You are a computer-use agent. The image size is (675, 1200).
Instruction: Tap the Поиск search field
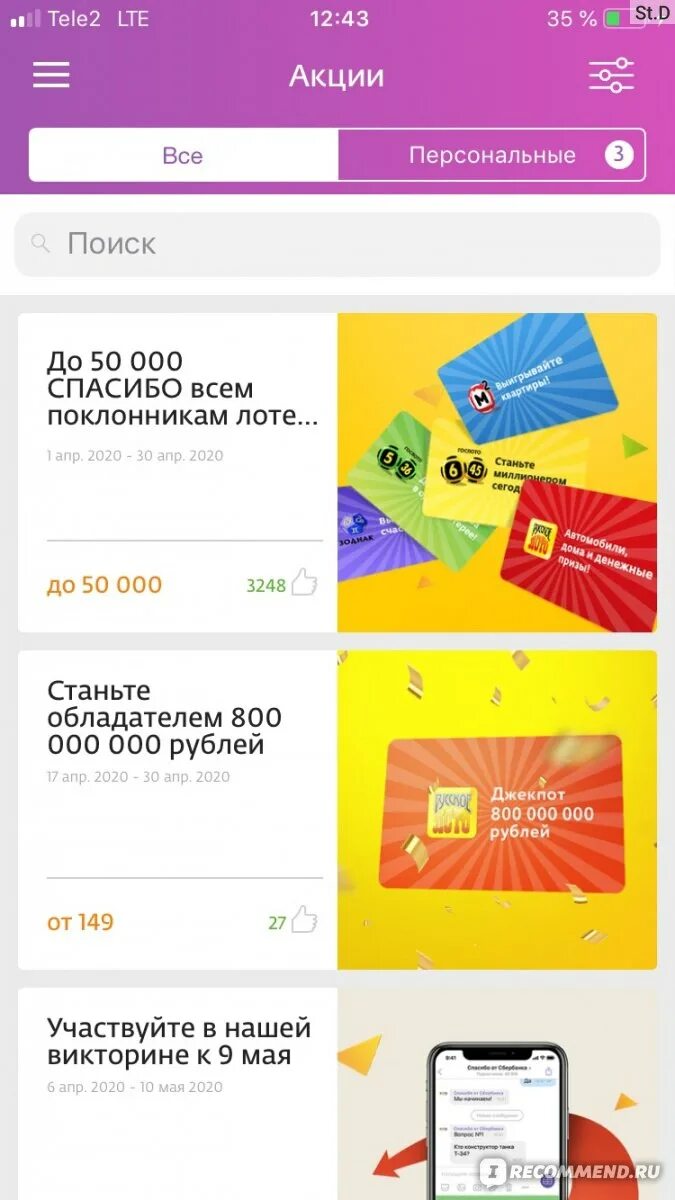tap(337, 244)
